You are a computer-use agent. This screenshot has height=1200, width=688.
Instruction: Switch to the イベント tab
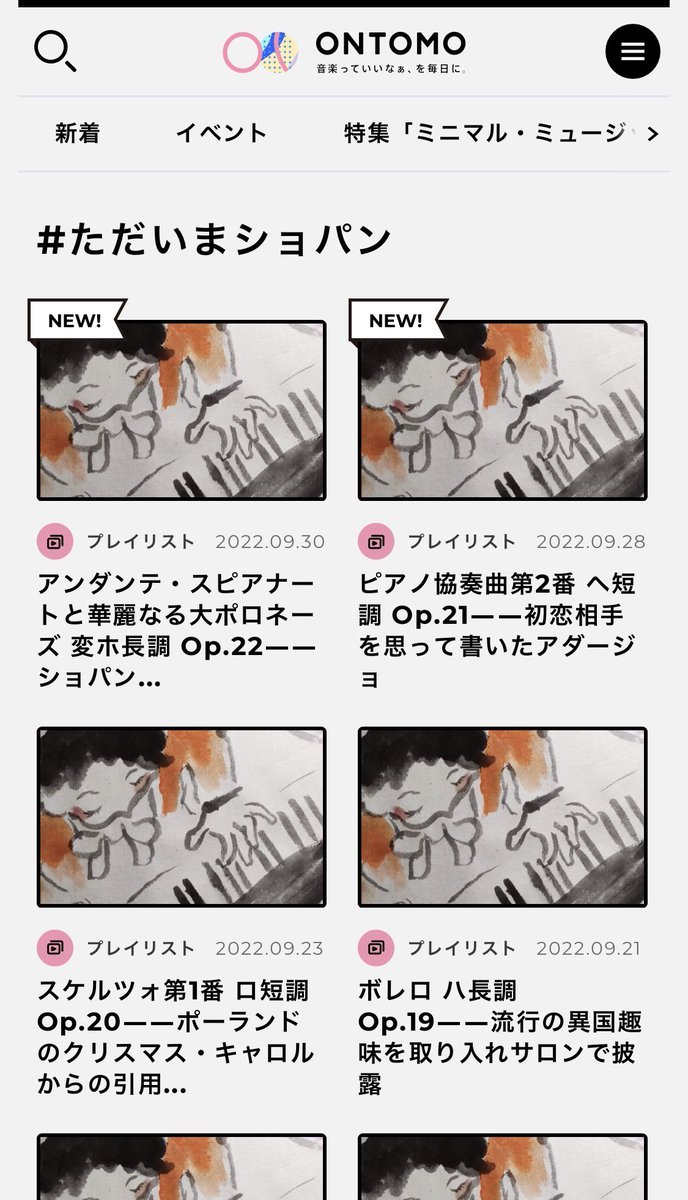(222, 133)
